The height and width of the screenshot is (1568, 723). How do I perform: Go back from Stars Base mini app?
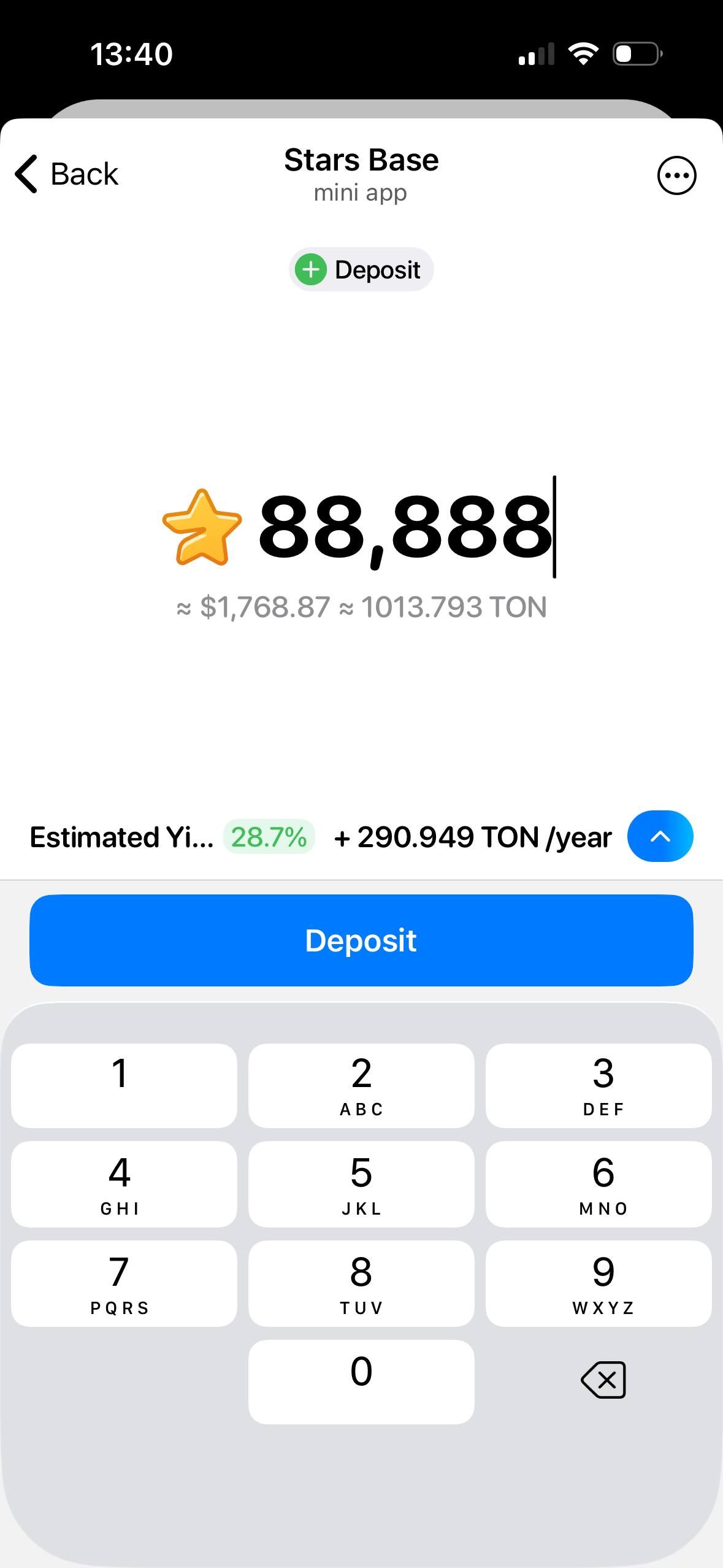(66, 174)
